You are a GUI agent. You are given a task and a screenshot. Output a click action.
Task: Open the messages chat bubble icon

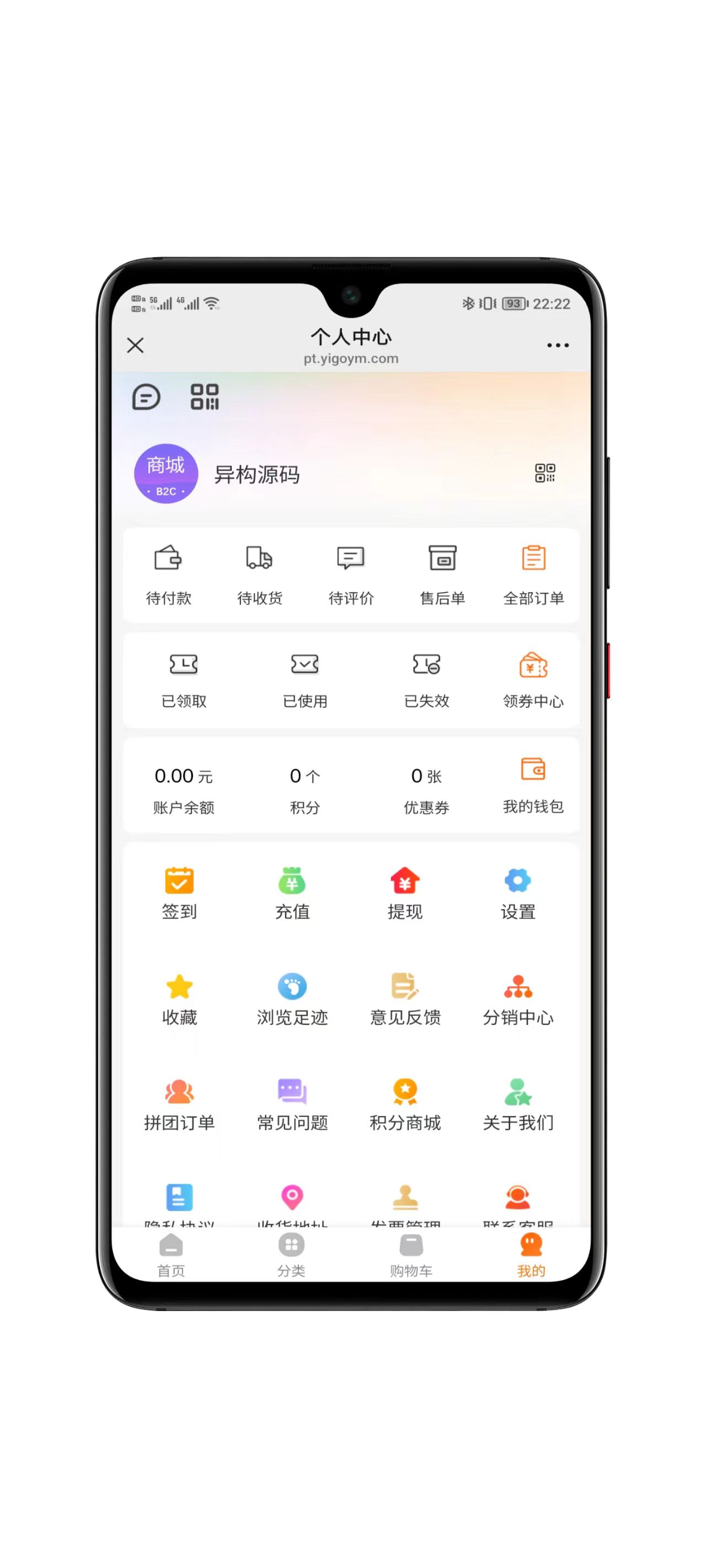point(146,397)
